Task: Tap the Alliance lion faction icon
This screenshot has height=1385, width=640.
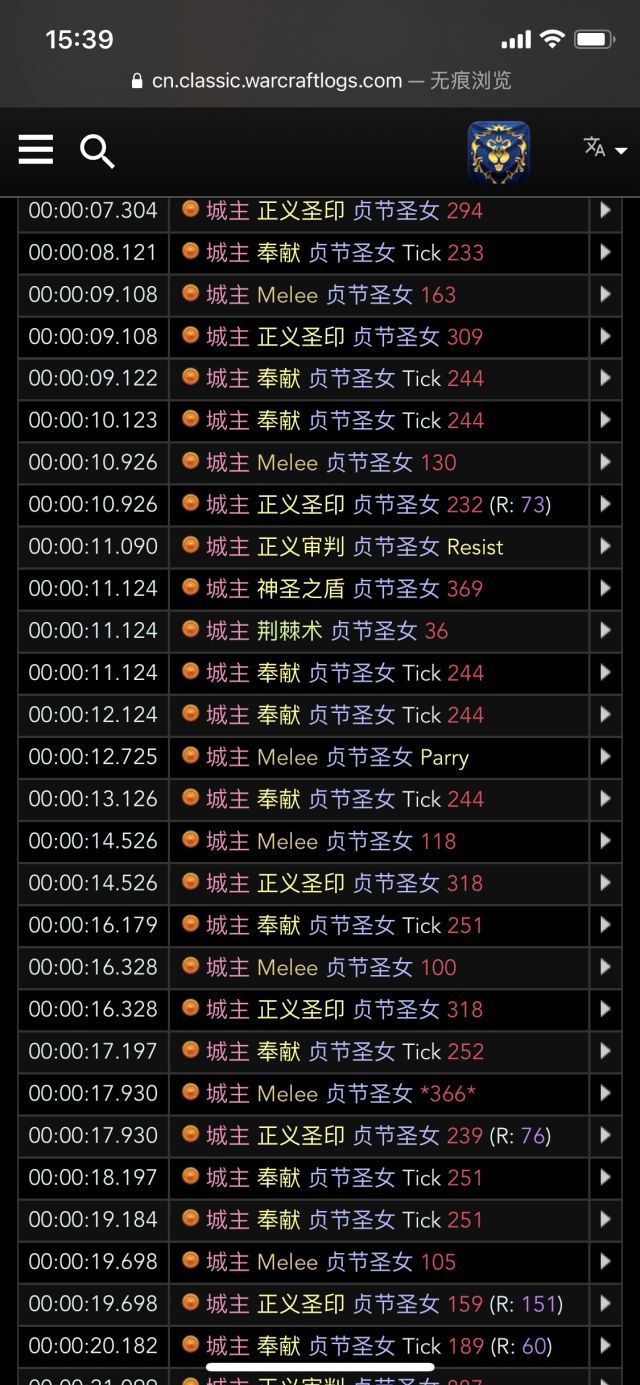Action: (499, 152)
